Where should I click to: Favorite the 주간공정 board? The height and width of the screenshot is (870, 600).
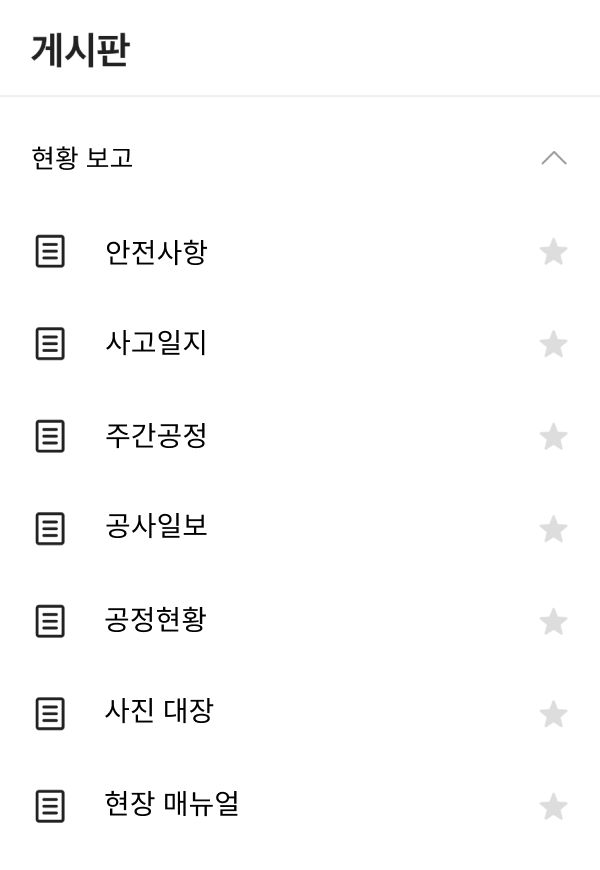tap(553, 437)
